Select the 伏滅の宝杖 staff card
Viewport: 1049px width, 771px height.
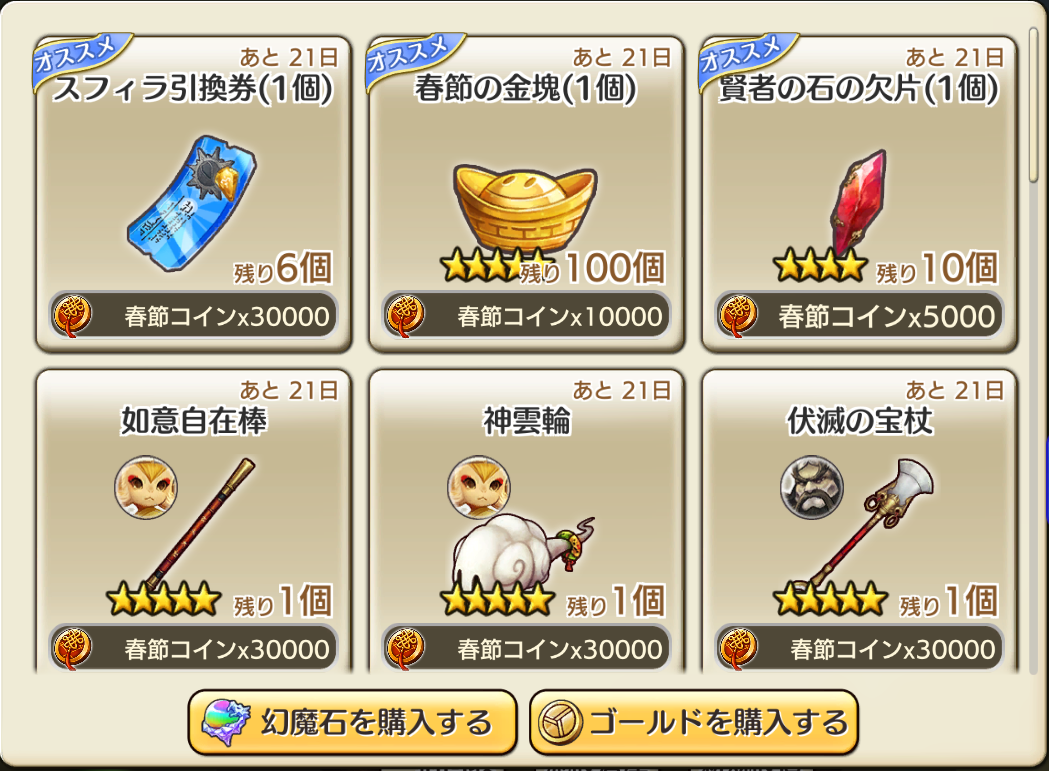click(859, 520)
